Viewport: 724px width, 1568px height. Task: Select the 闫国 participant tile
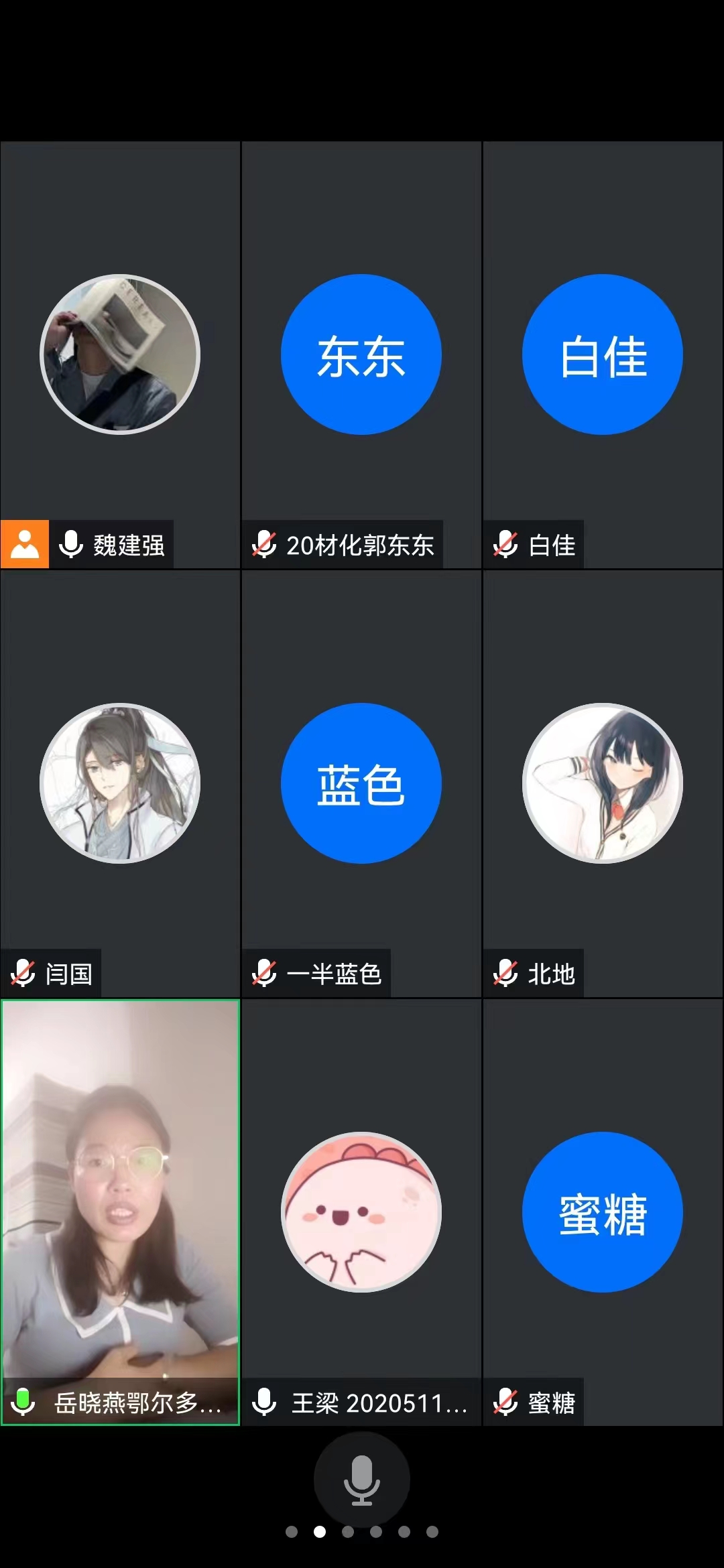121,783
